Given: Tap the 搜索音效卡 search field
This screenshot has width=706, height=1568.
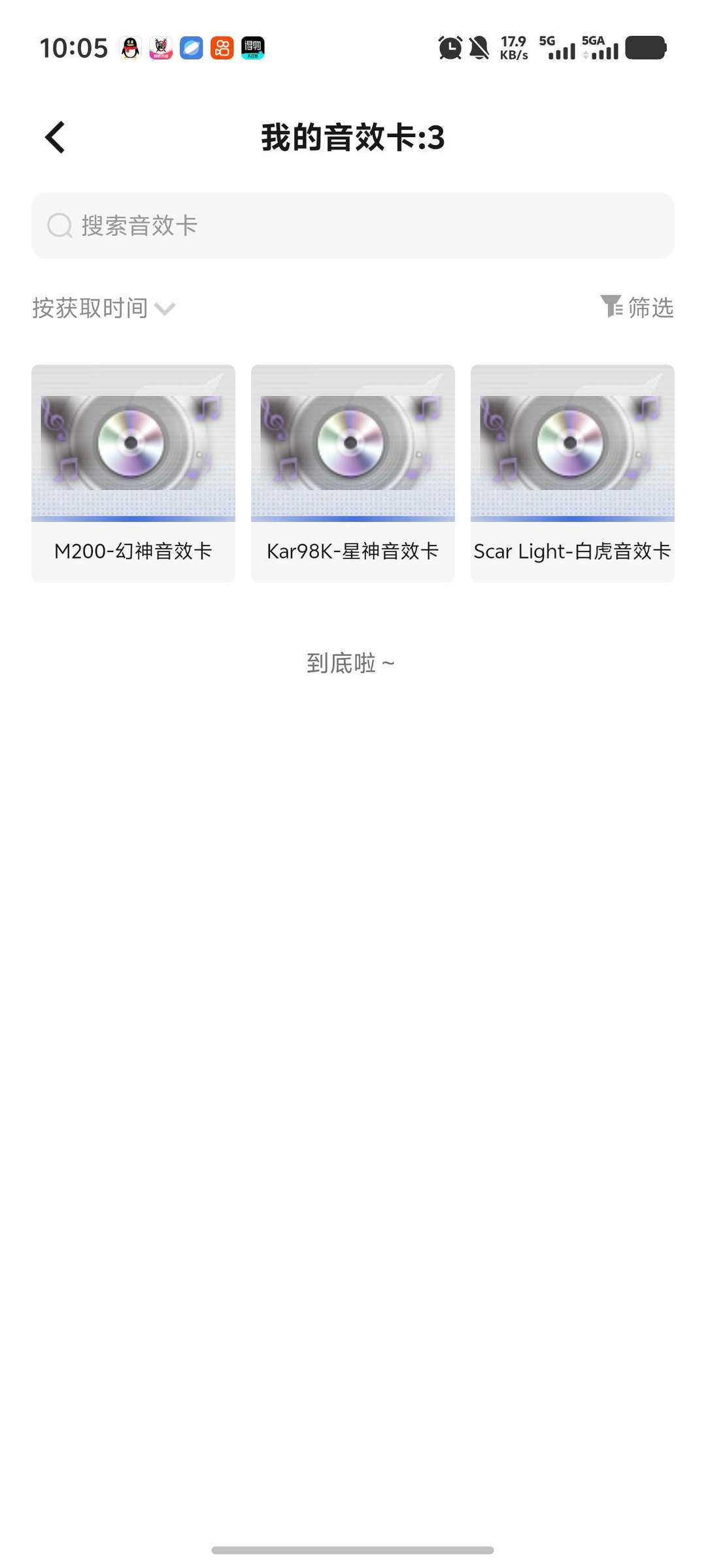Looking at the screenshot, I should (353, 225).
